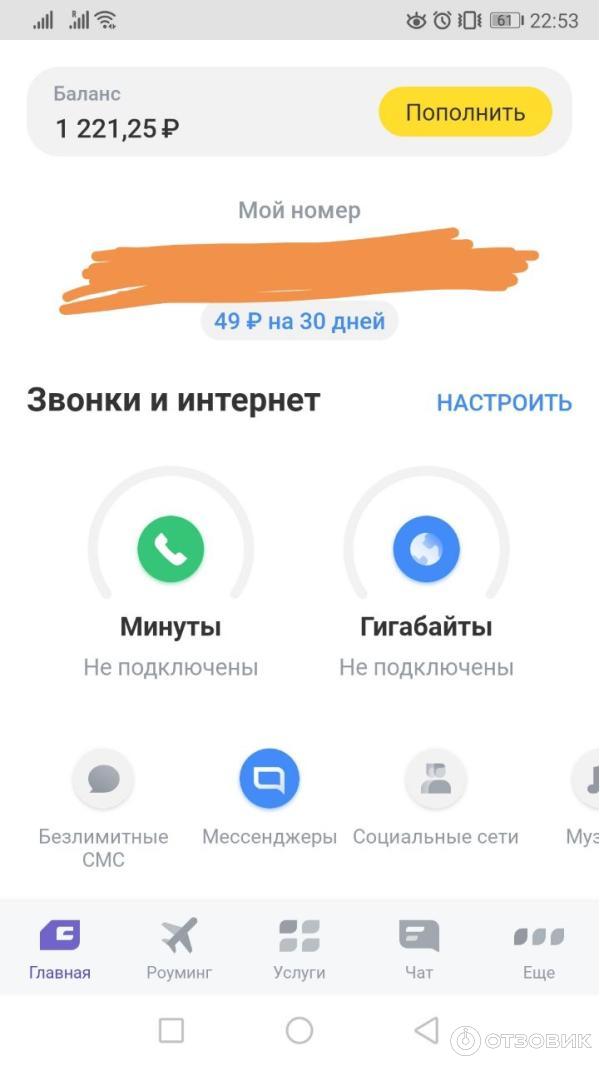Enable the Социальные сети option

435,779
